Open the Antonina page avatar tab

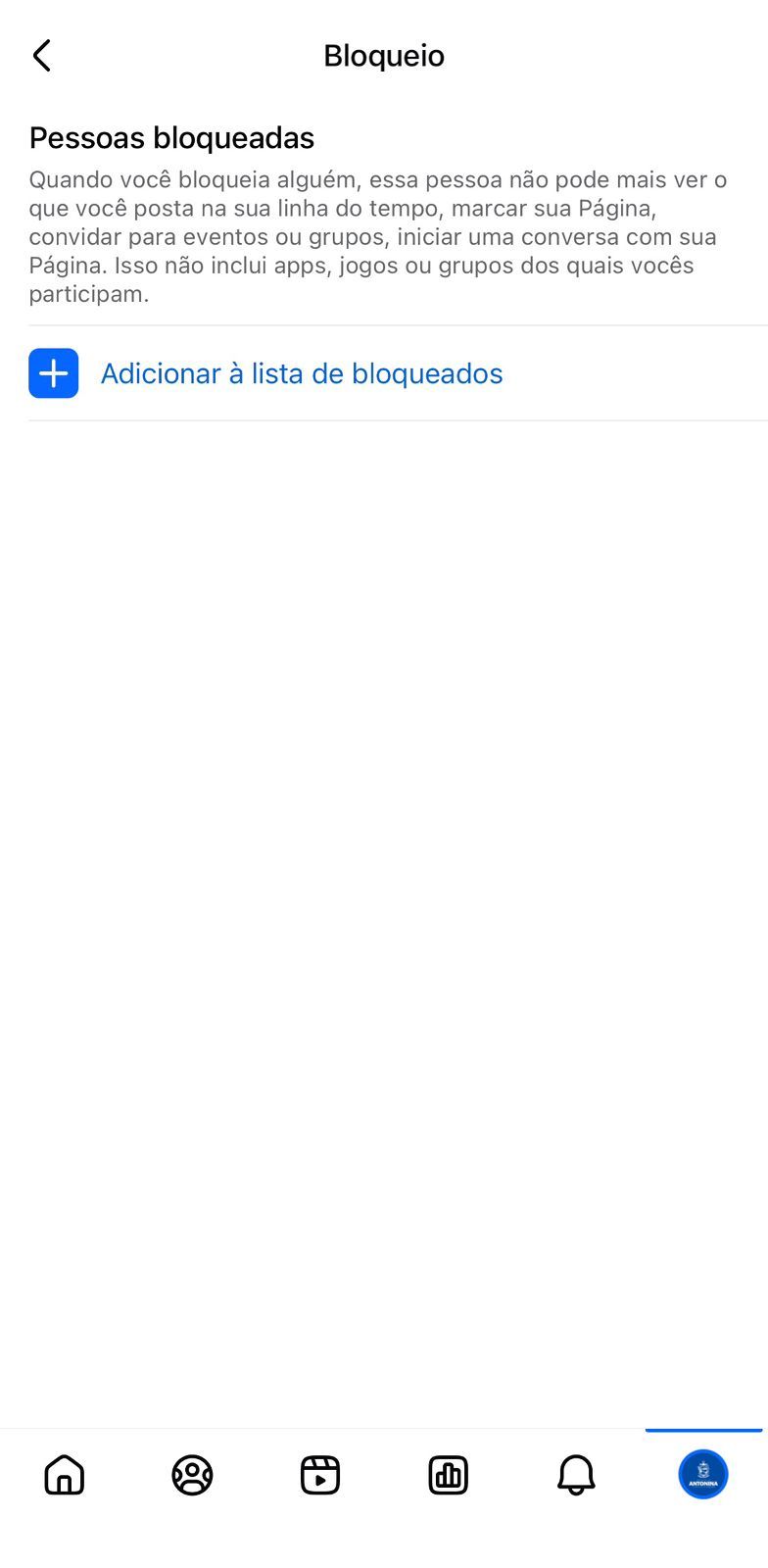(x=703, y=1474)
